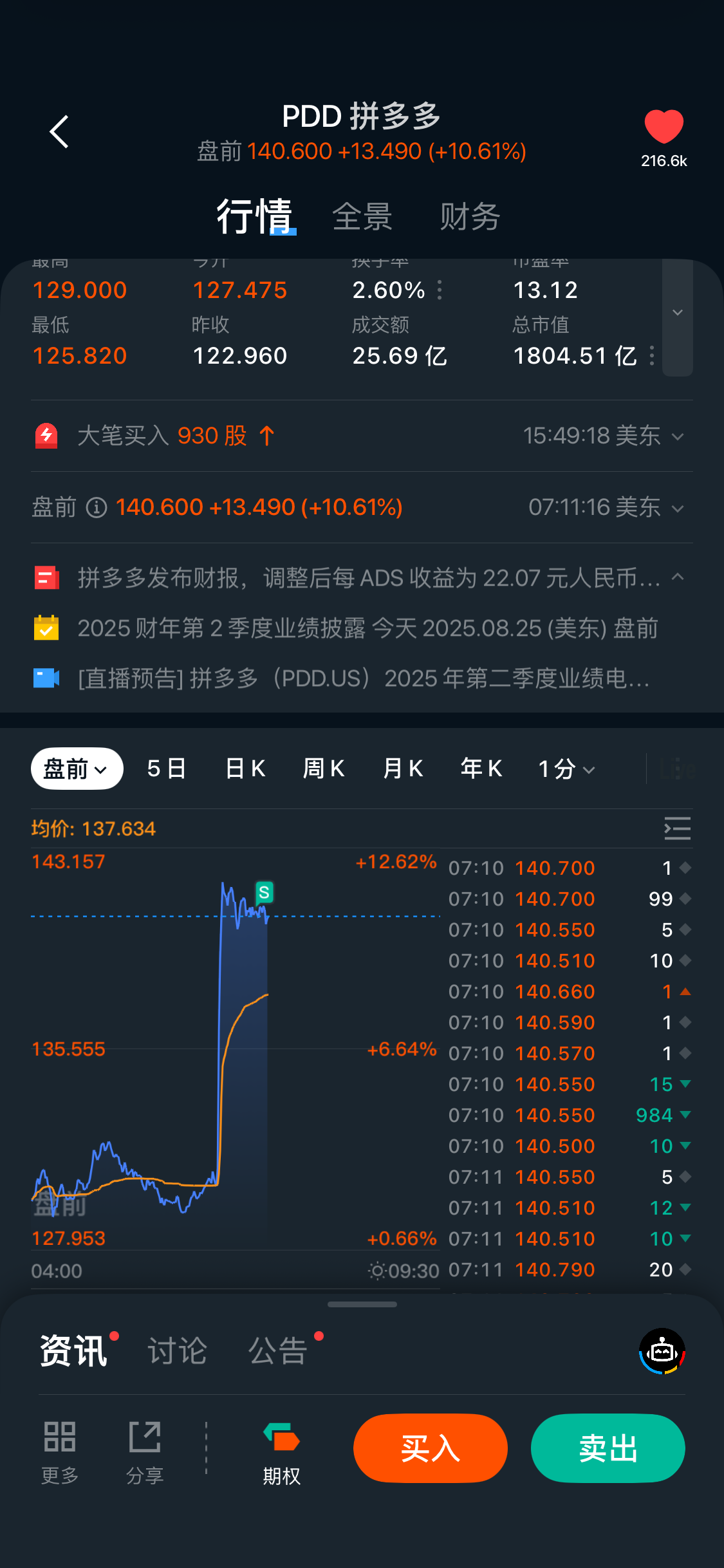This screenshot has height=1568, width=724.
Task: Switch to the 全景 tab
Action: (362, 216)
